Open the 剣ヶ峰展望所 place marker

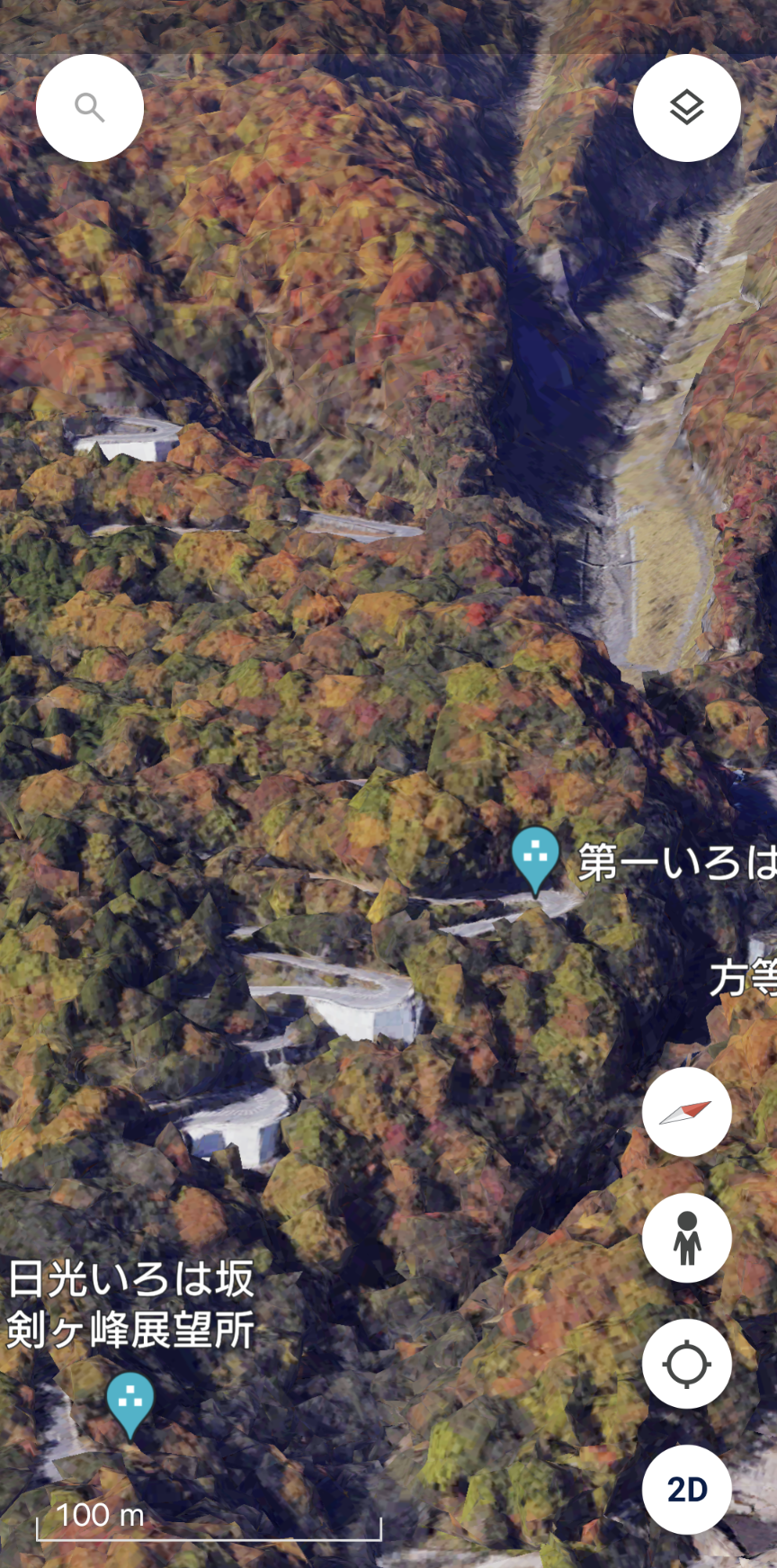[x=130, y=1402]
